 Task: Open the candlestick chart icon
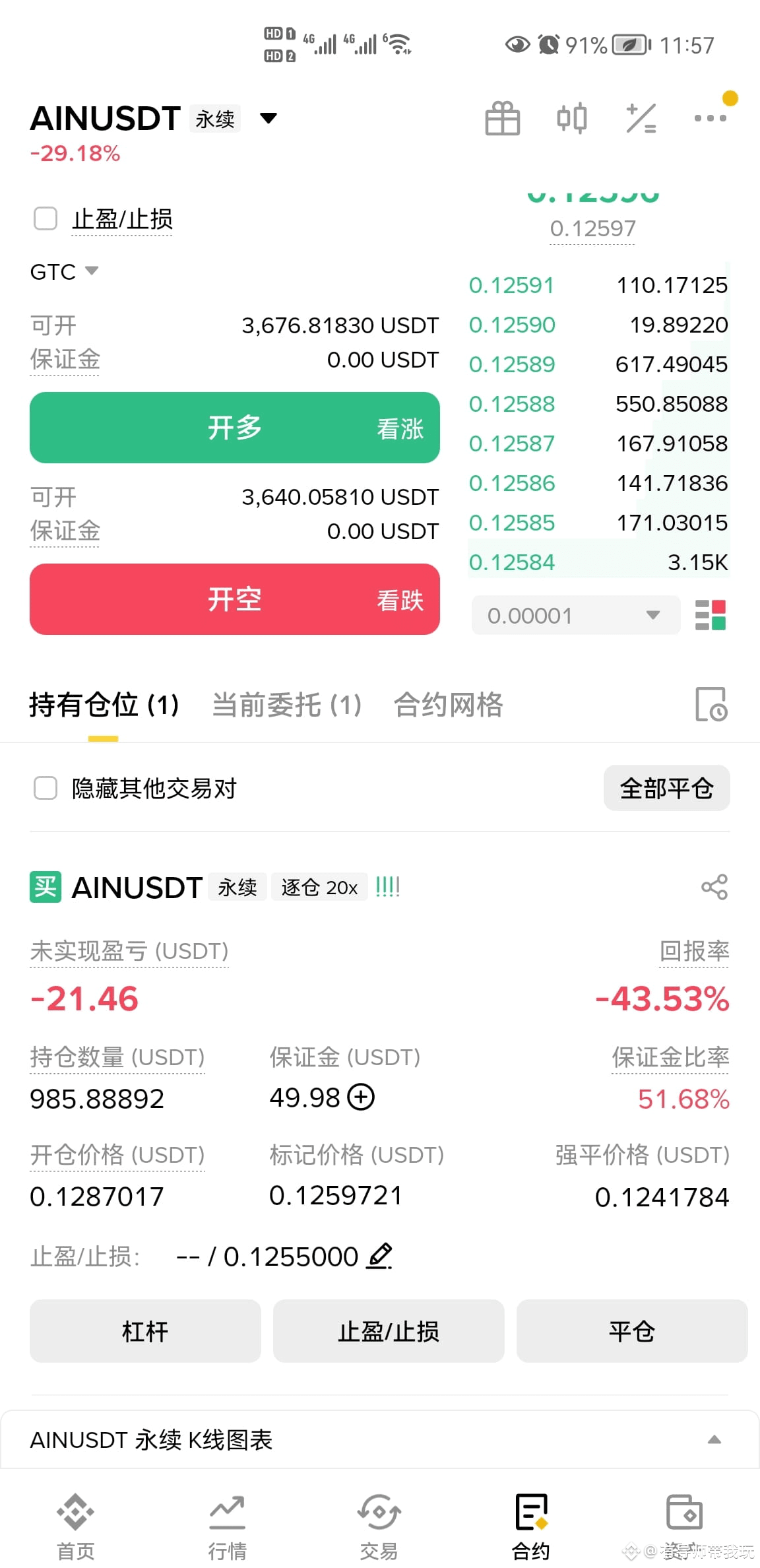point(572,119)
